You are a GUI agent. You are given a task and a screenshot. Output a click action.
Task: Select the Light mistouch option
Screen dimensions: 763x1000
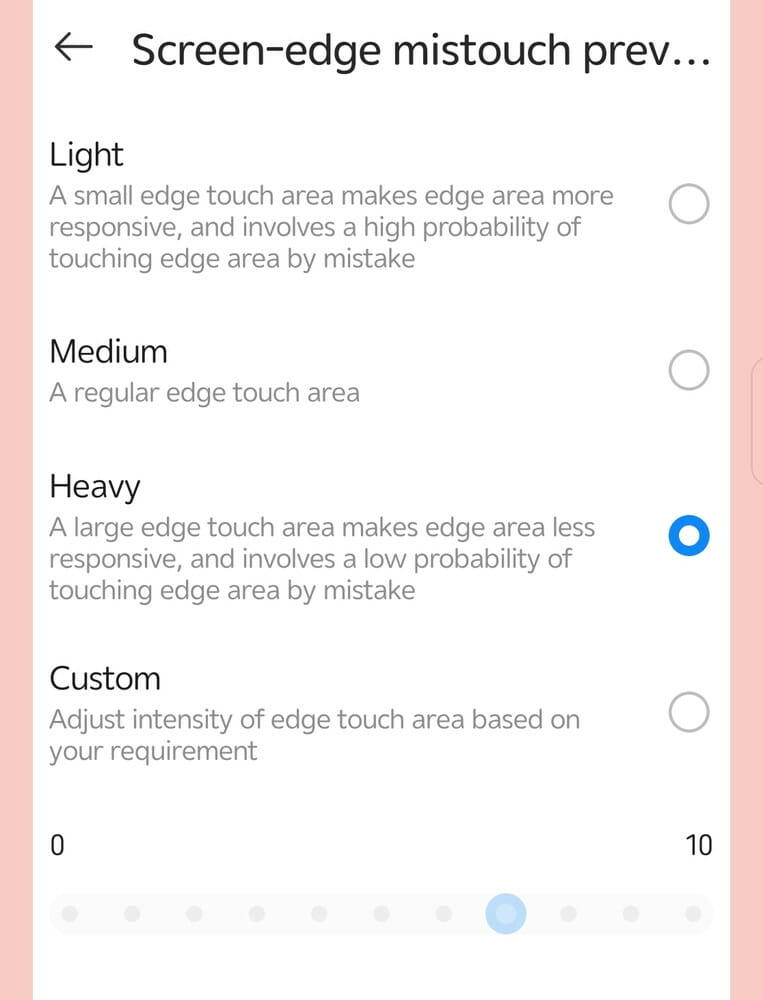pyautogui.click(x=688, y=205)
